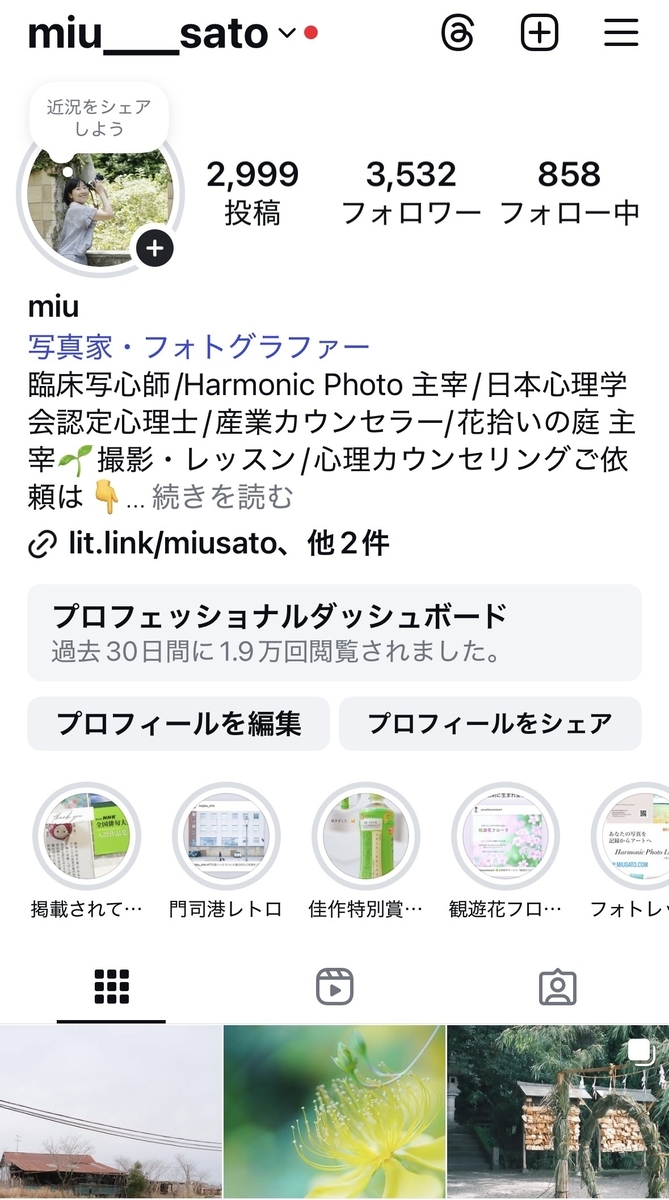Switch to the tagged photos tab
This screenshot has height=1200, width=669.
point(557,987)
